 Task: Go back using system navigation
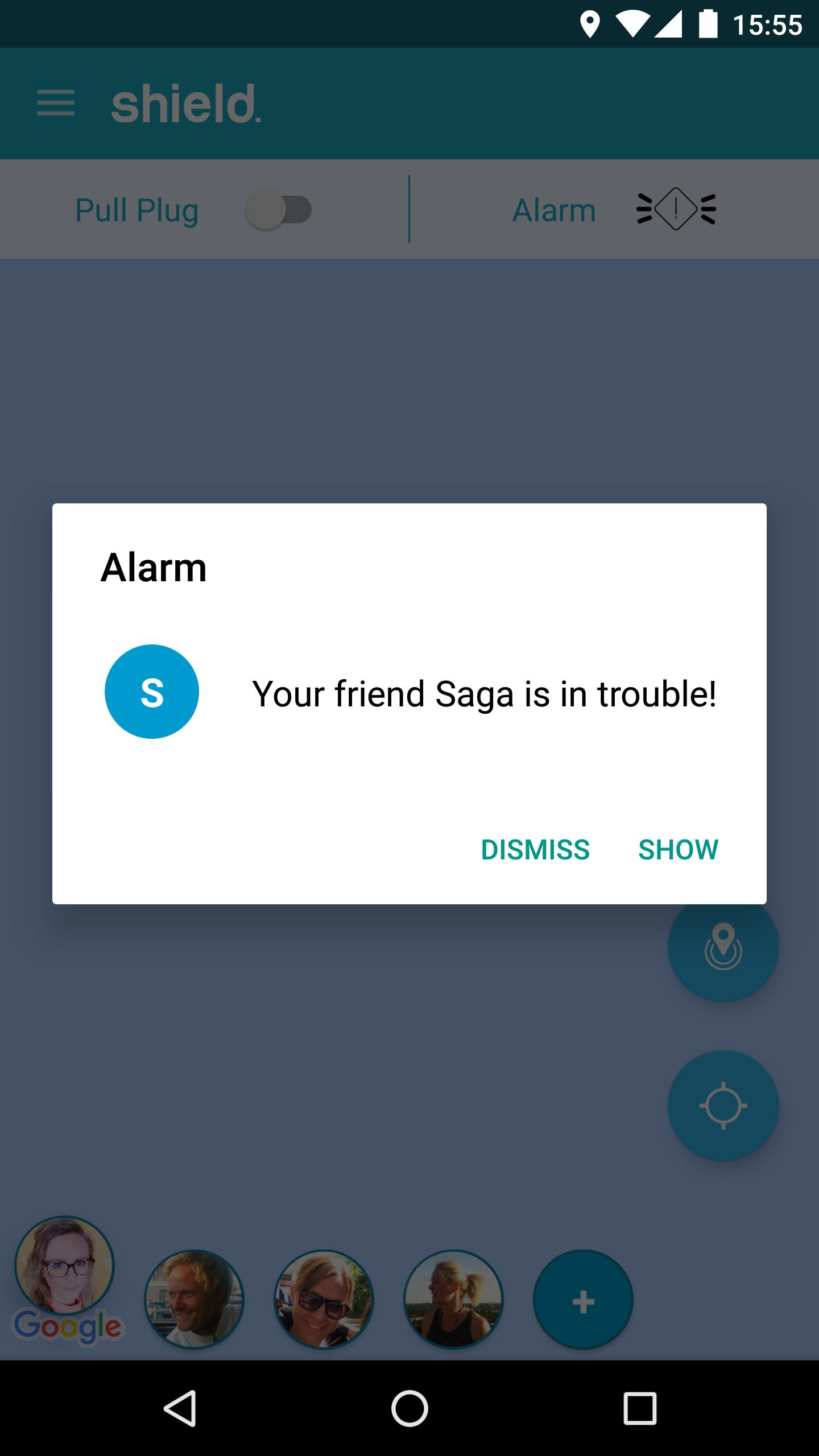[x=180, y=1408]
